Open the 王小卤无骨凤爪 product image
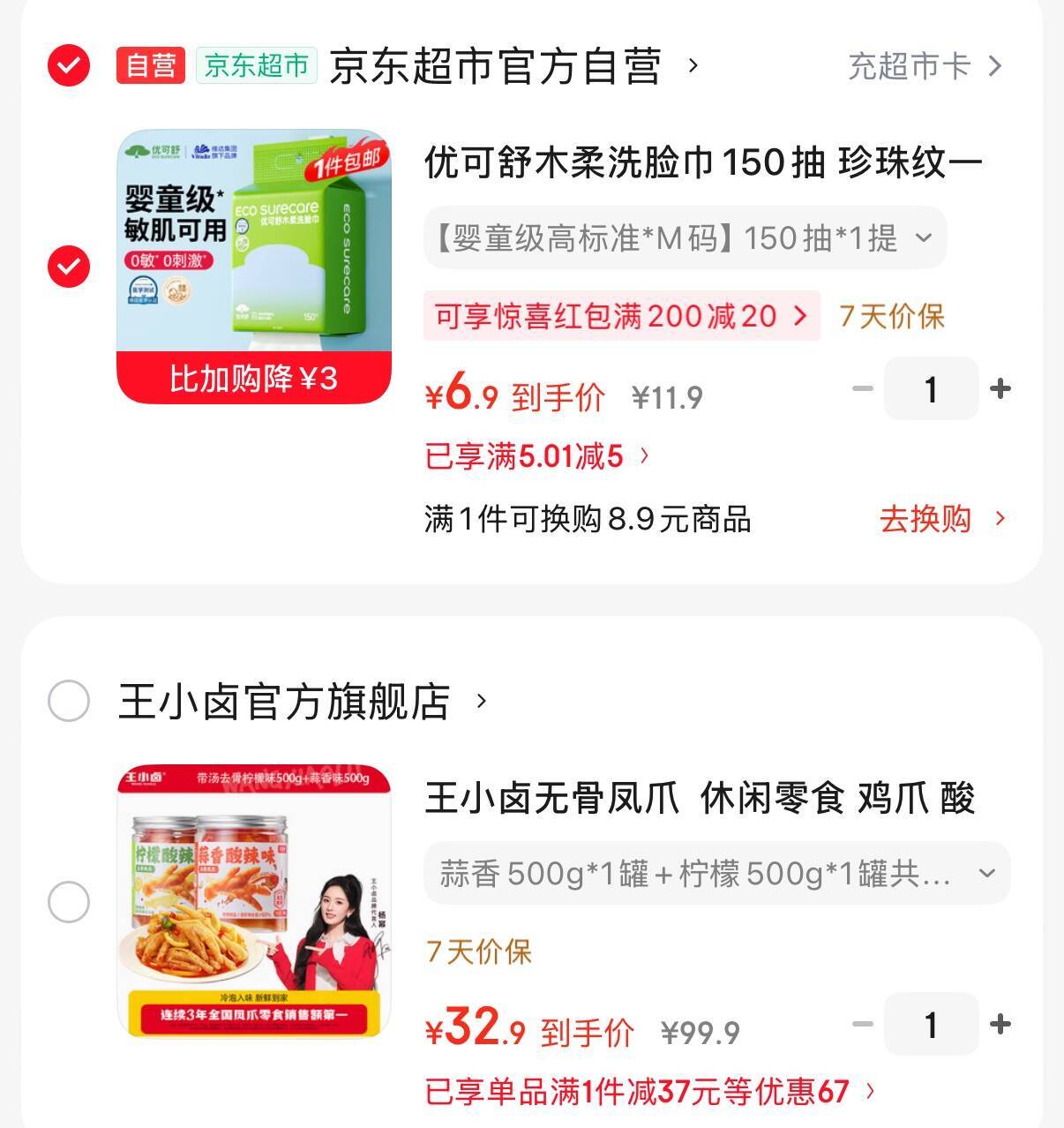The width and height of the screenshot is (1064, 1128). 254,902
